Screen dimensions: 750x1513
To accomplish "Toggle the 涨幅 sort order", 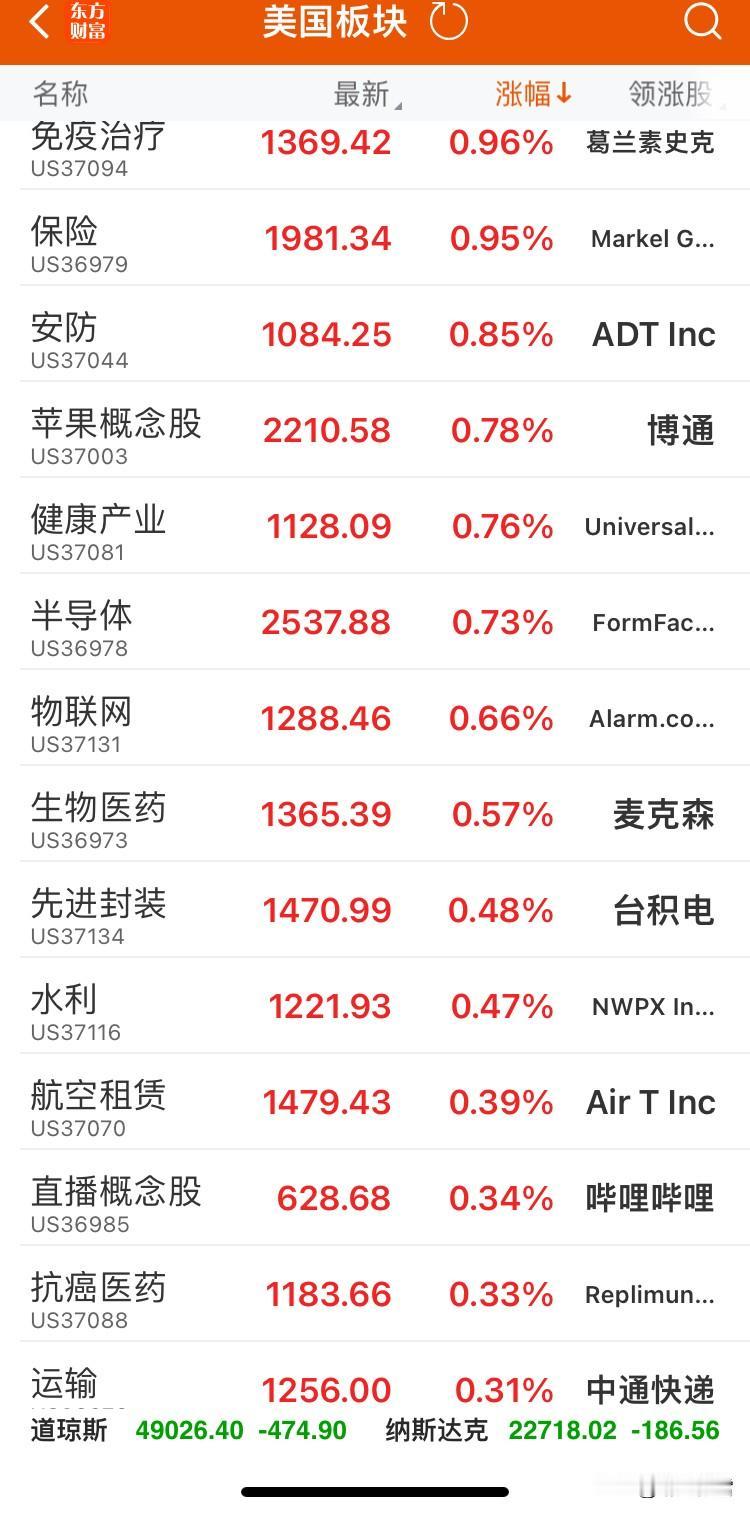I will (533, 94).
